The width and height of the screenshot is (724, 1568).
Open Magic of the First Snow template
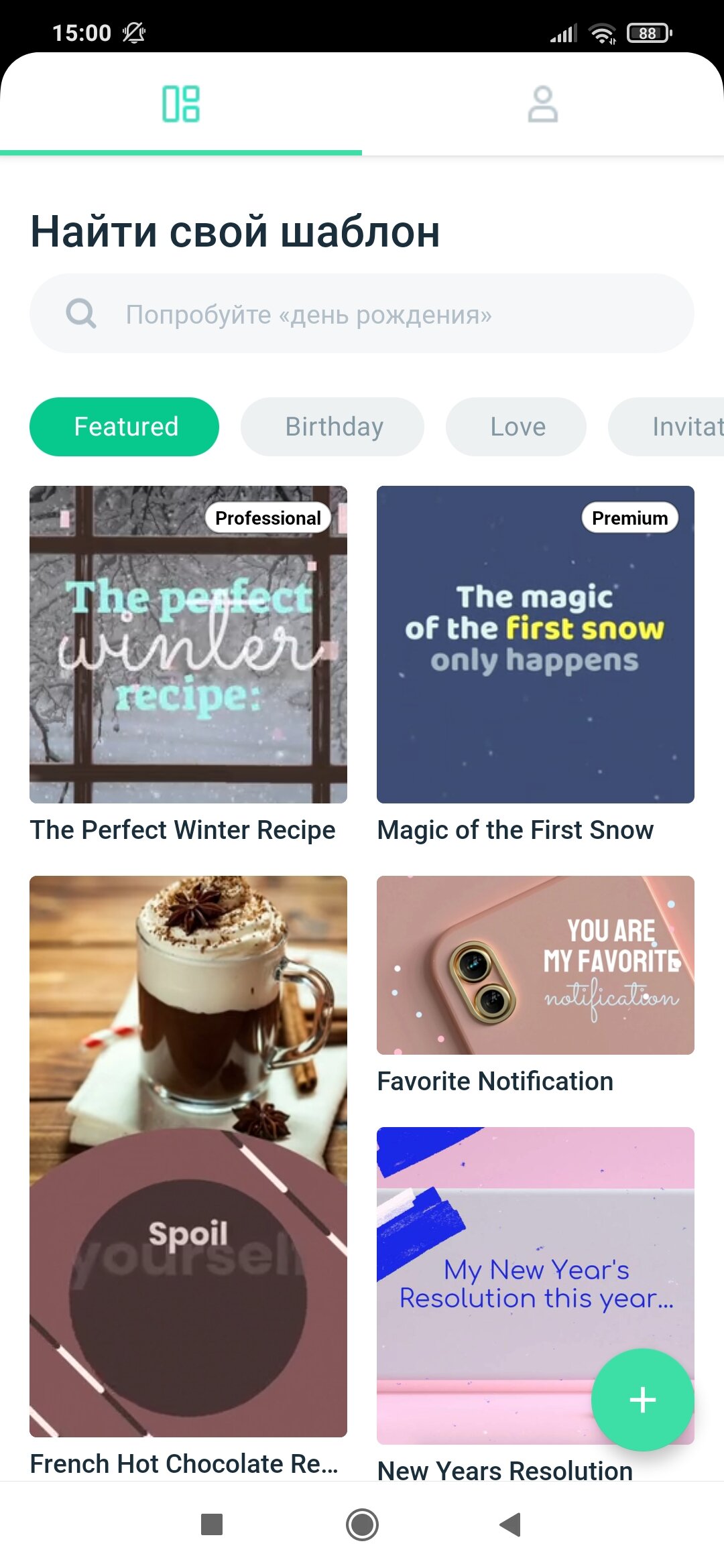pos(536,645)
